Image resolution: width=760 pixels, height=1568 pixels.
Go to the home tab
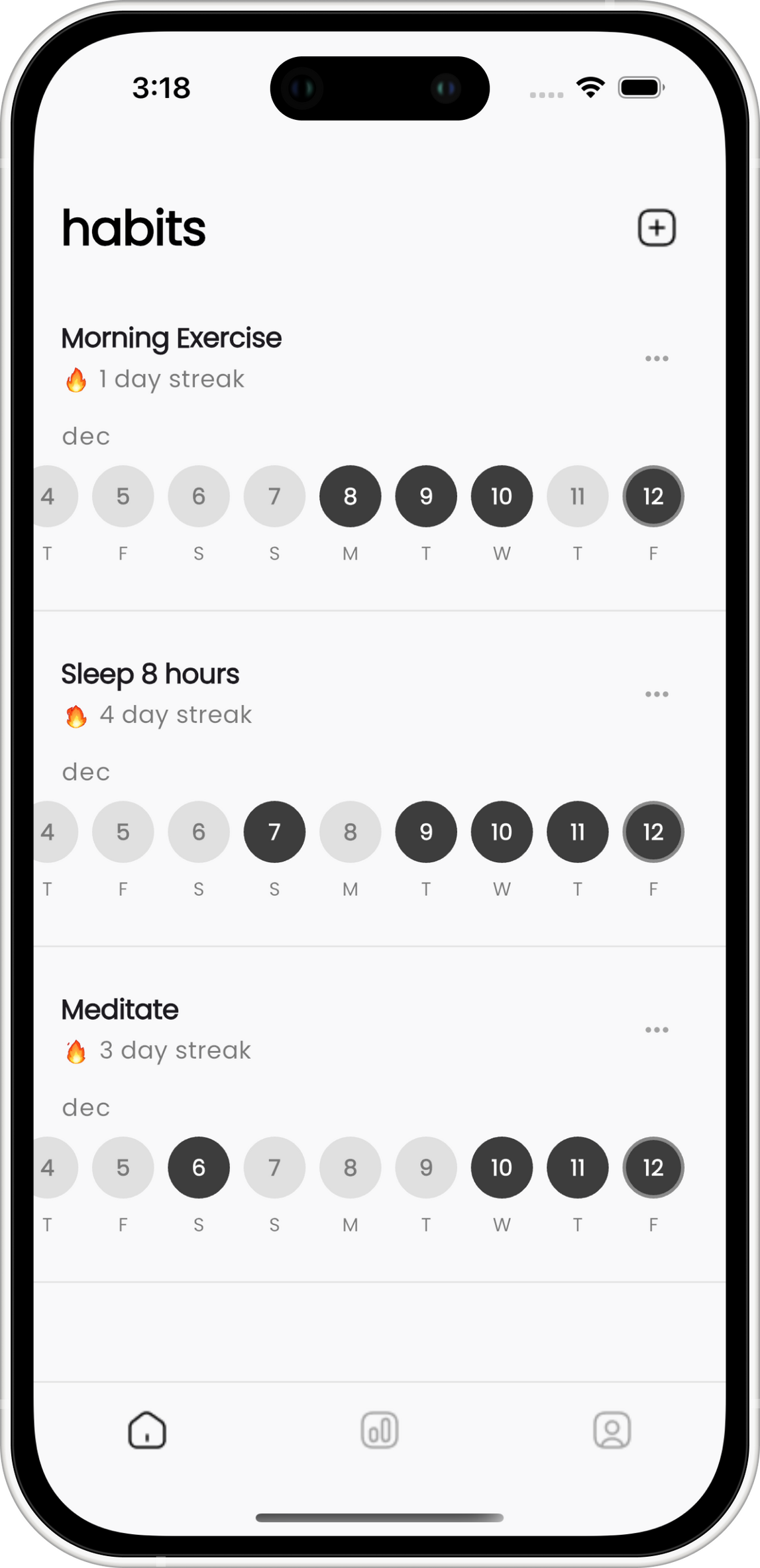[x=146, y=1430]
